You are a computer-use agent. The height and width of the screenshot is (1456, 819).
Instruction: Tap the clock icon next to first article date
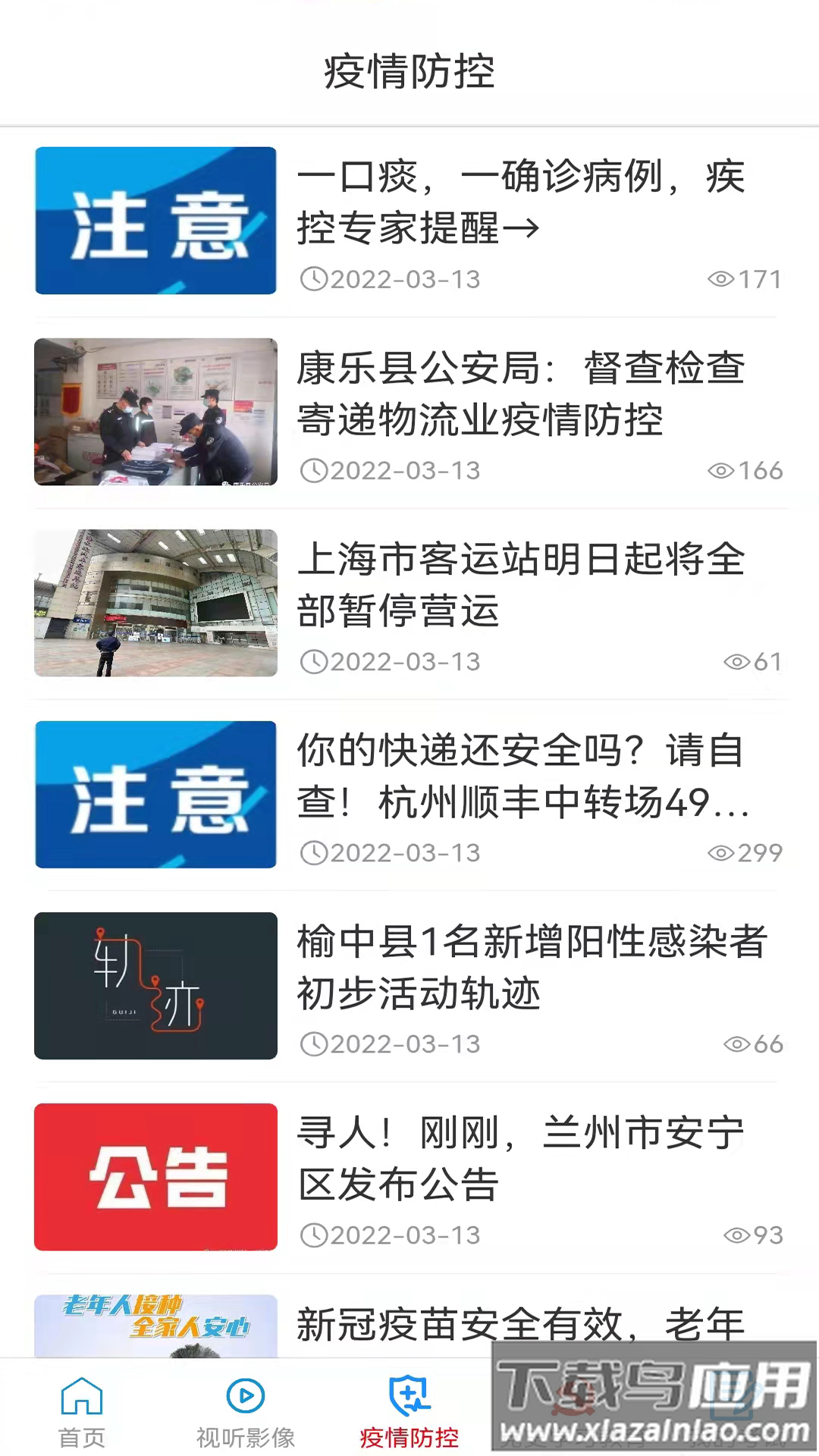[x=314, y=279]
